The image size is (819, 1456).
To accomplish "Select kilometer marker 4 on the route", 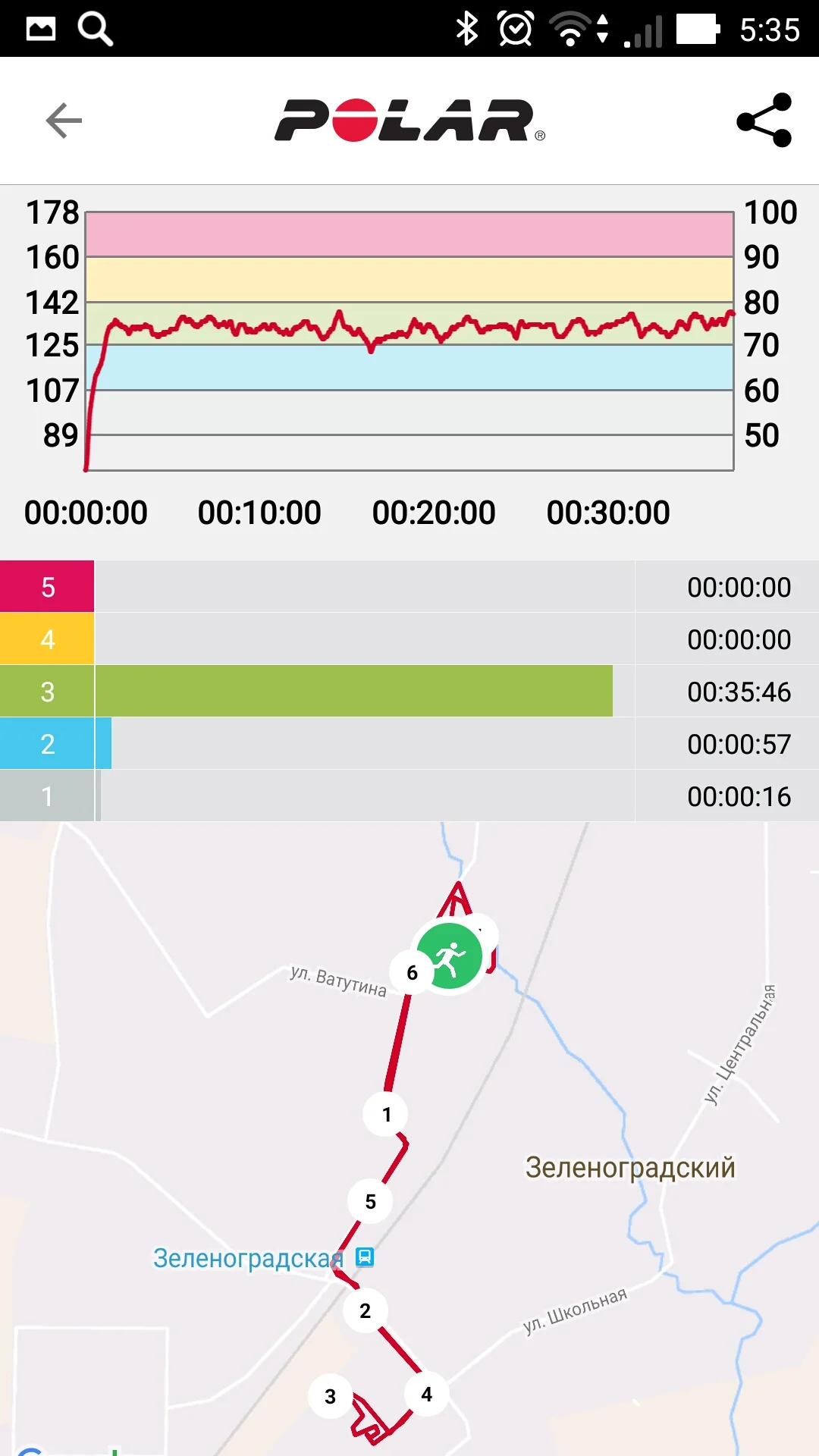I will 426,1394.
